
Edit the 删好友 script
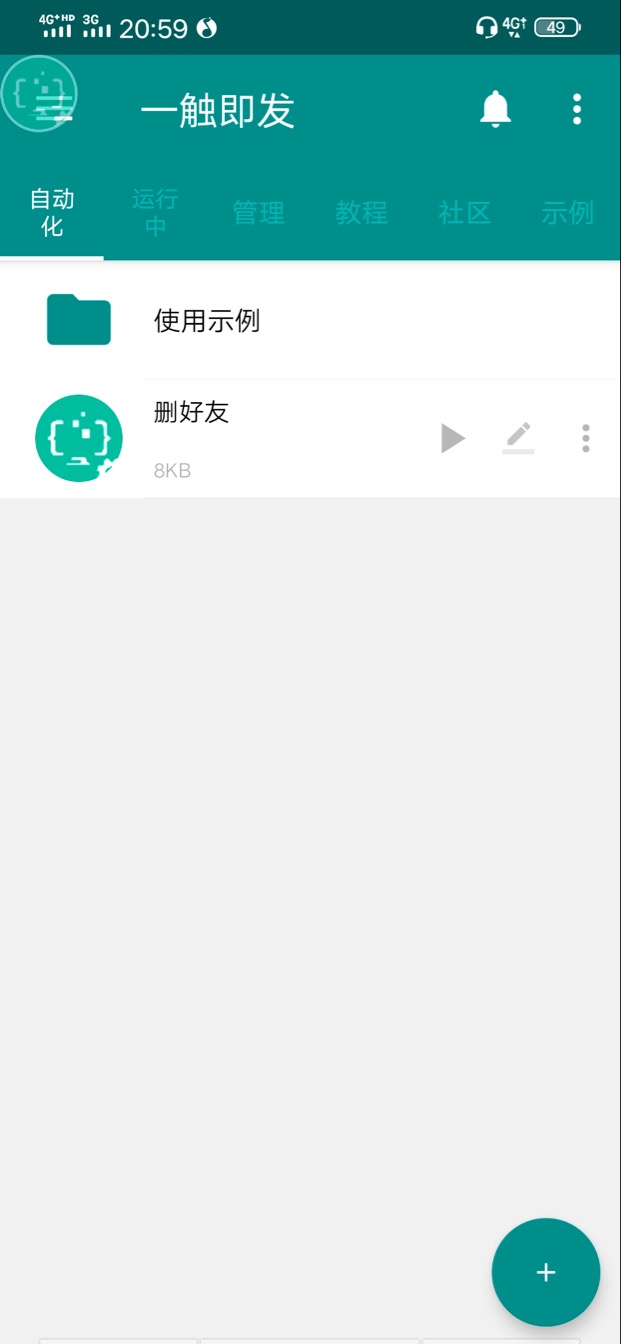tap(518, 438)
